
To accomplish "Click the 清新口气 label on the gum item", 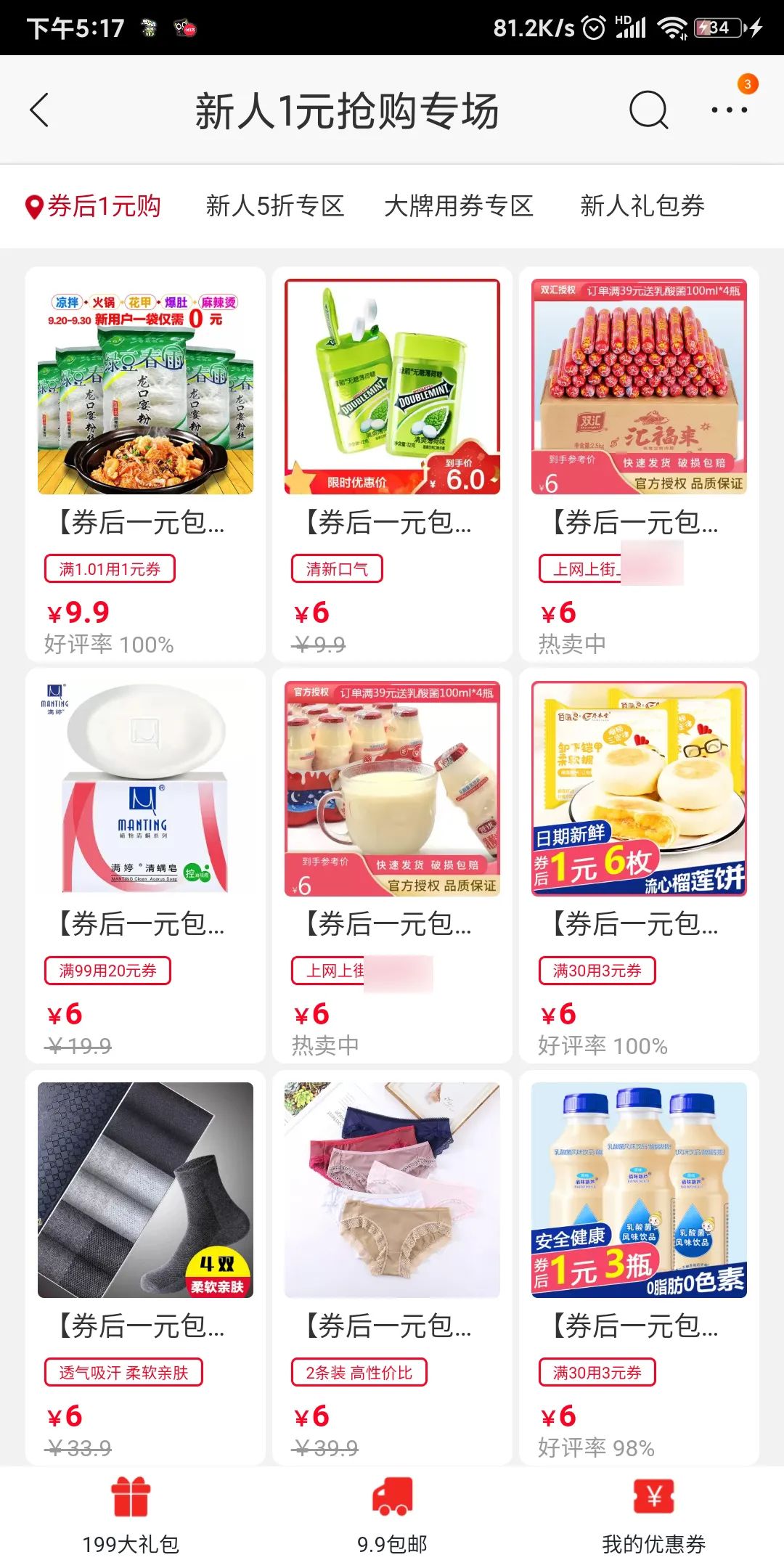I will [339, 569].
